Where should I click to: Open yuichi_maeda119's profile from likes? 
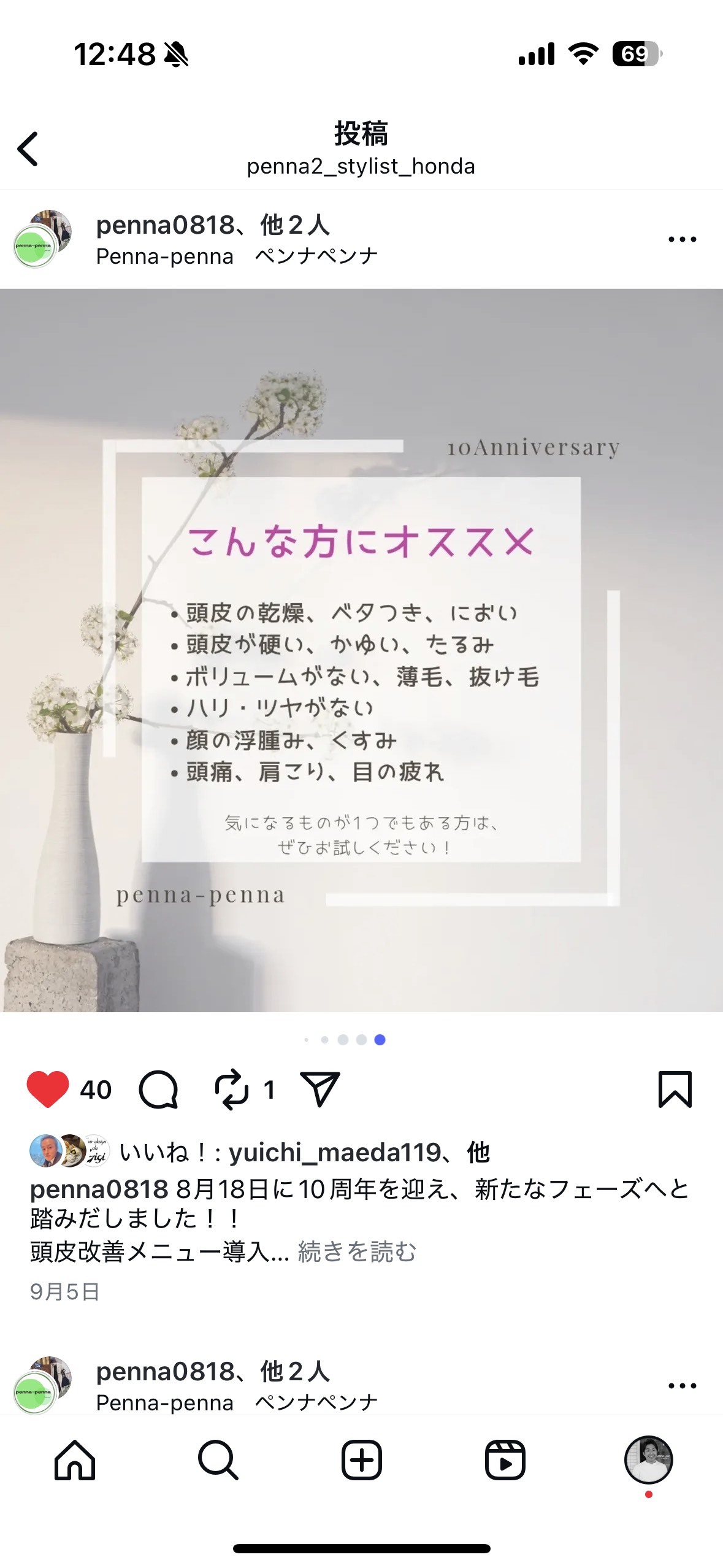point(334,1153)
